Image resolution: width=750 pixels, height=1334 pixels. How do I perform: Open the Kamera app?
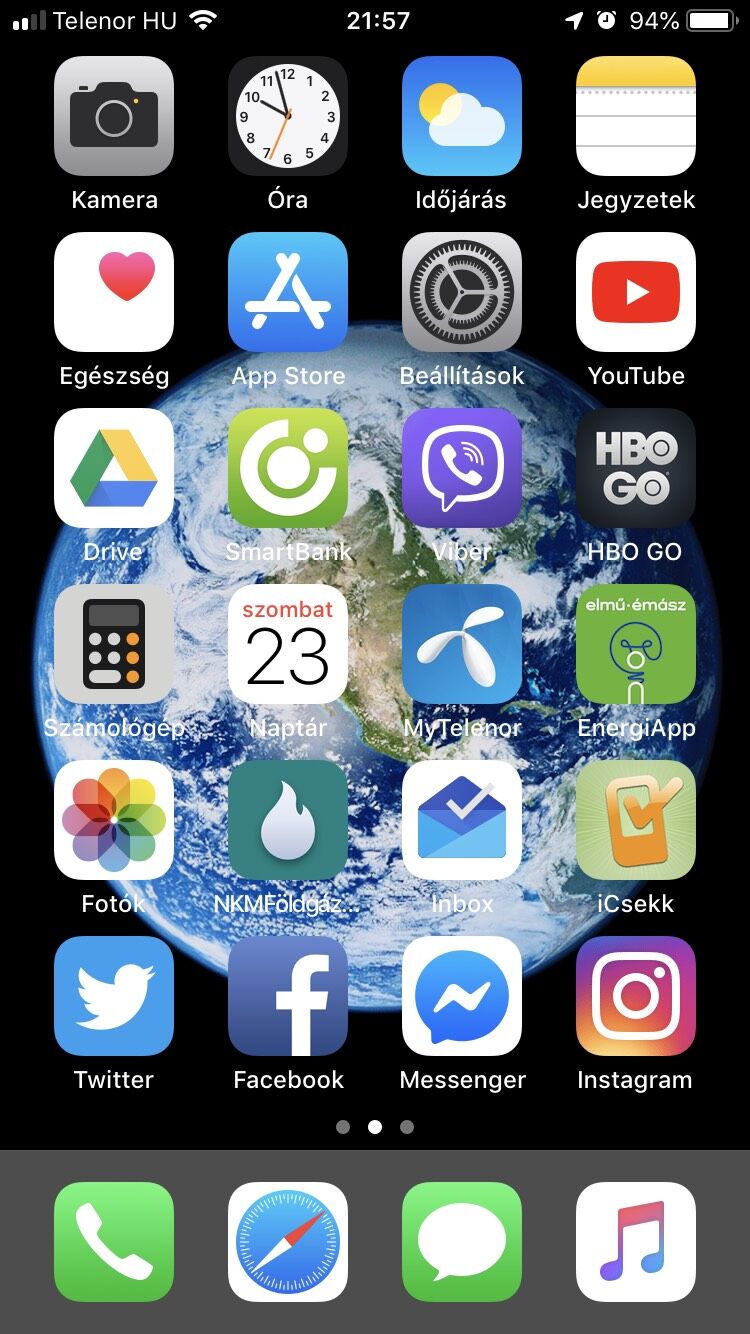[114, 116]
